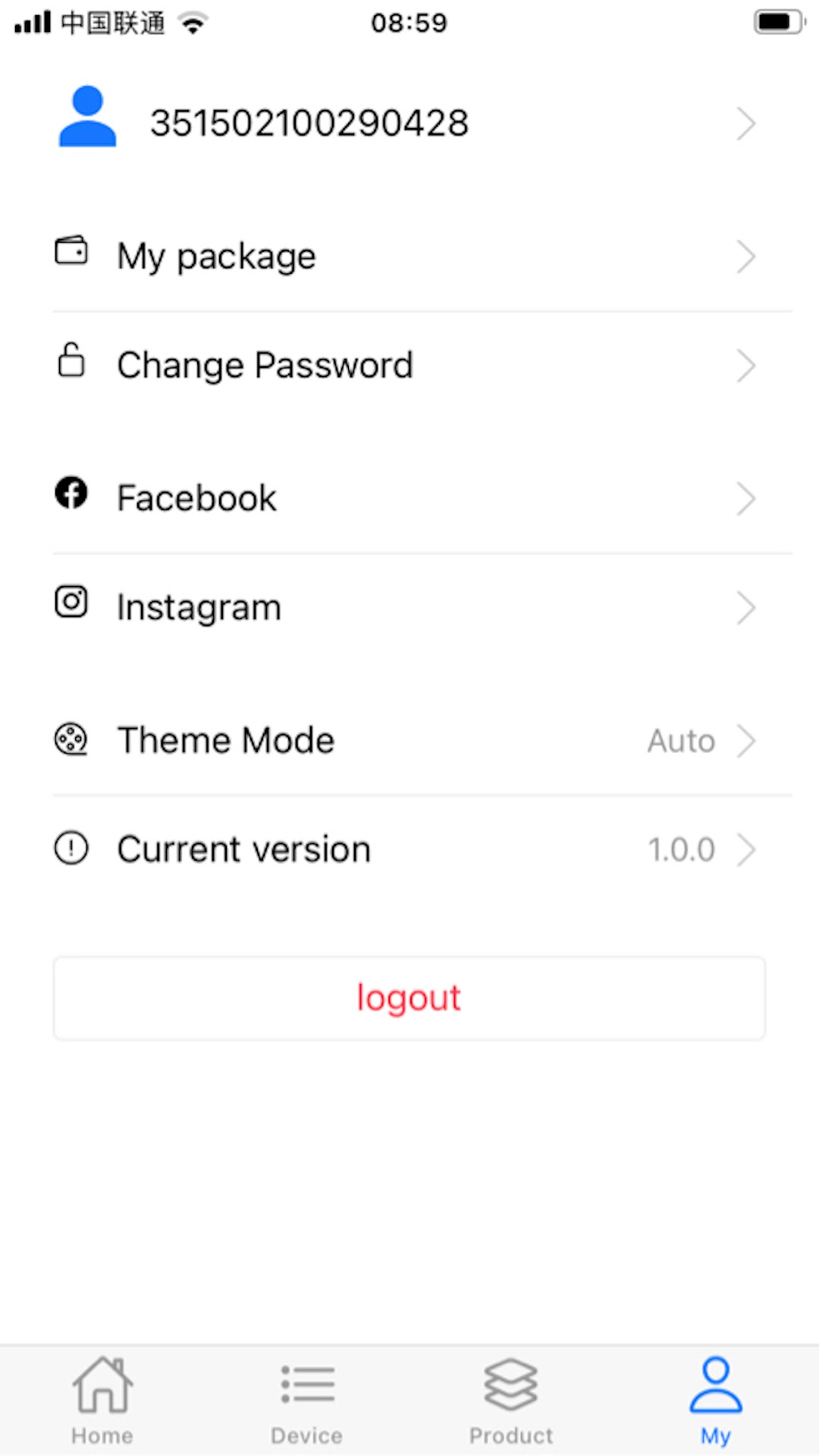Open My package
This screenshot has height=1456, width=819.
tap(409, 256)
